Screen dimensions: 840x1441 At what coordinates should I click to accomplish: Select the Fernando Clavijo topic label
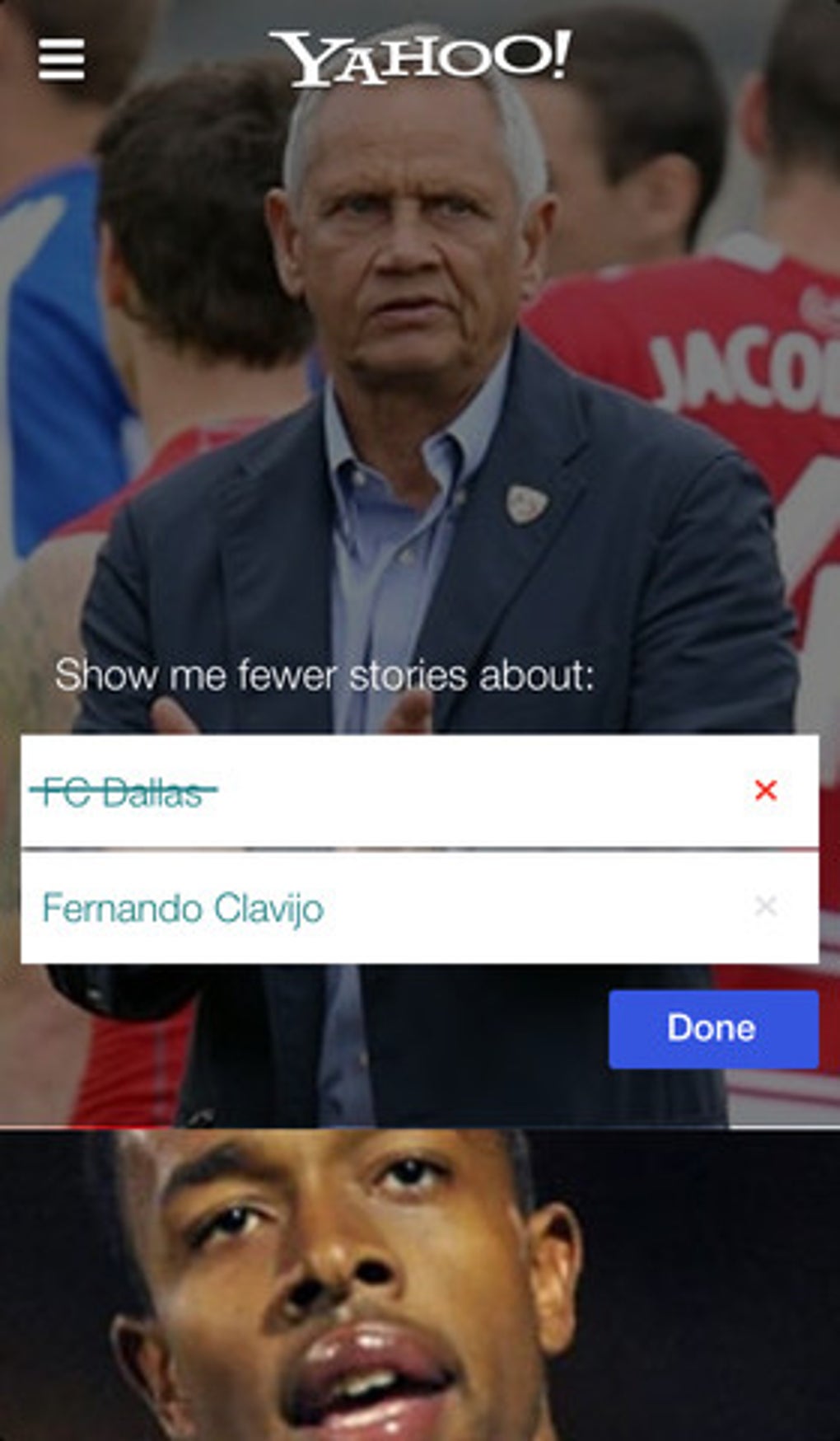[x=183, y=909]
